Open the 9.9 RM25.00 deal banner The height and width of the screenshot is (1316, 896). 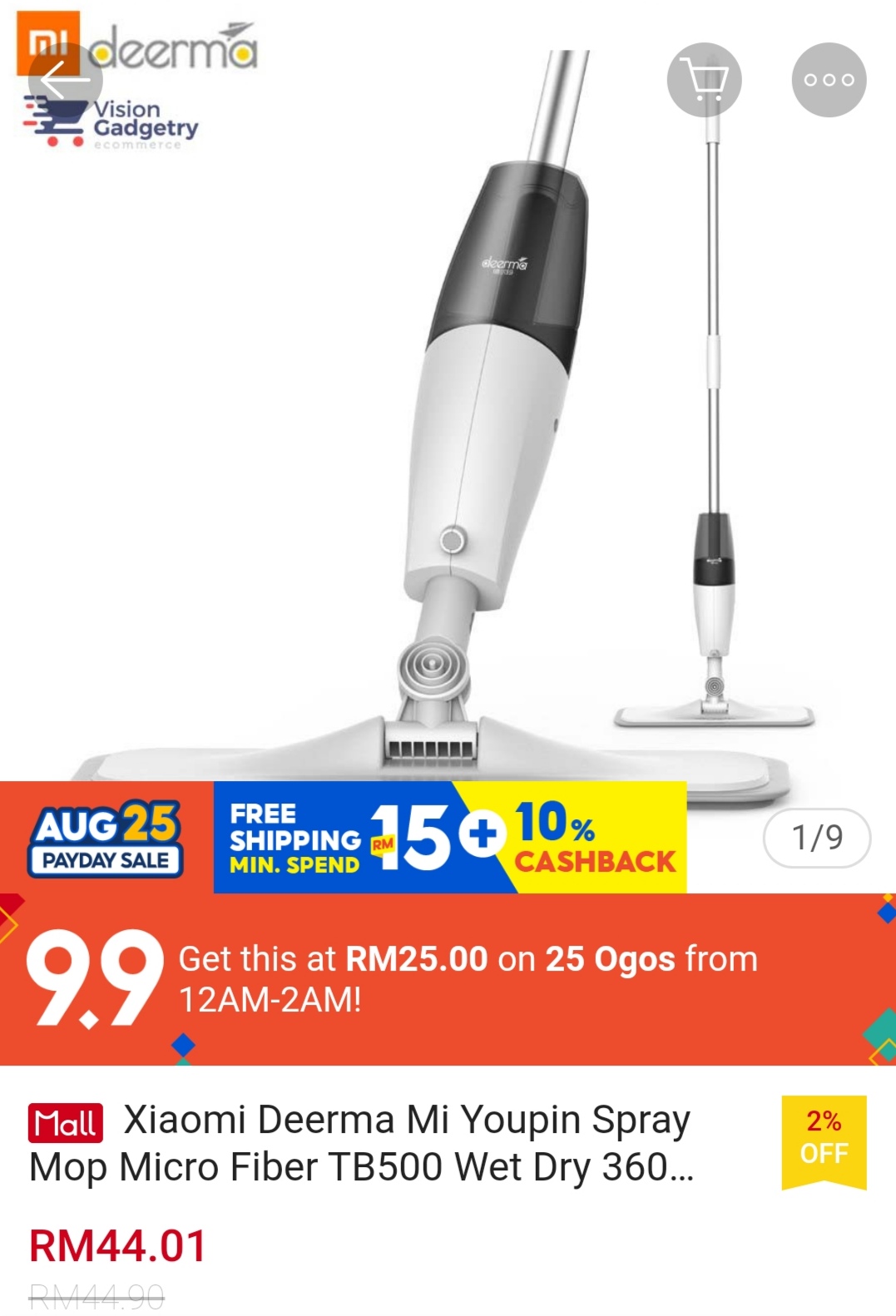click(448, 978)
